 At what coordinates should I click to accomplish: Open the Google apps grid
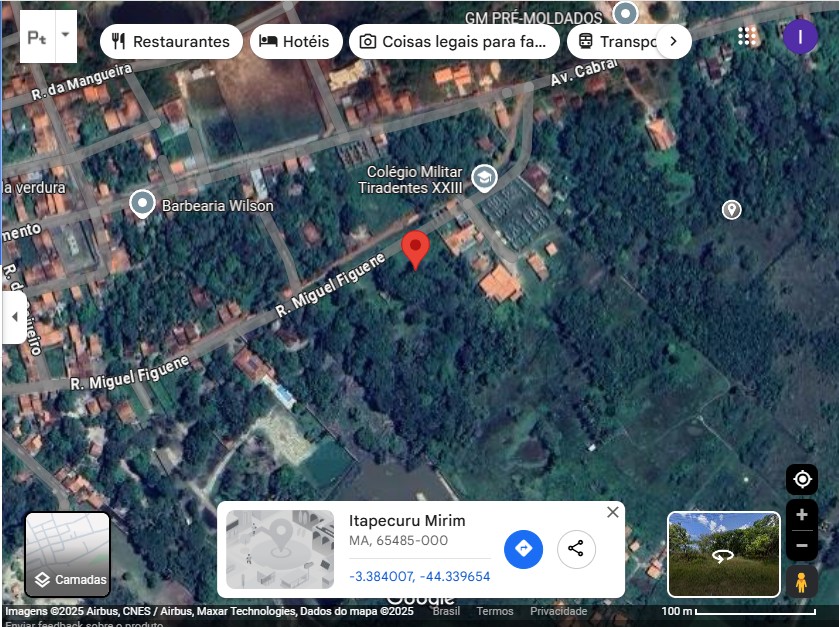pyautogui.click(x=745, y=36)
